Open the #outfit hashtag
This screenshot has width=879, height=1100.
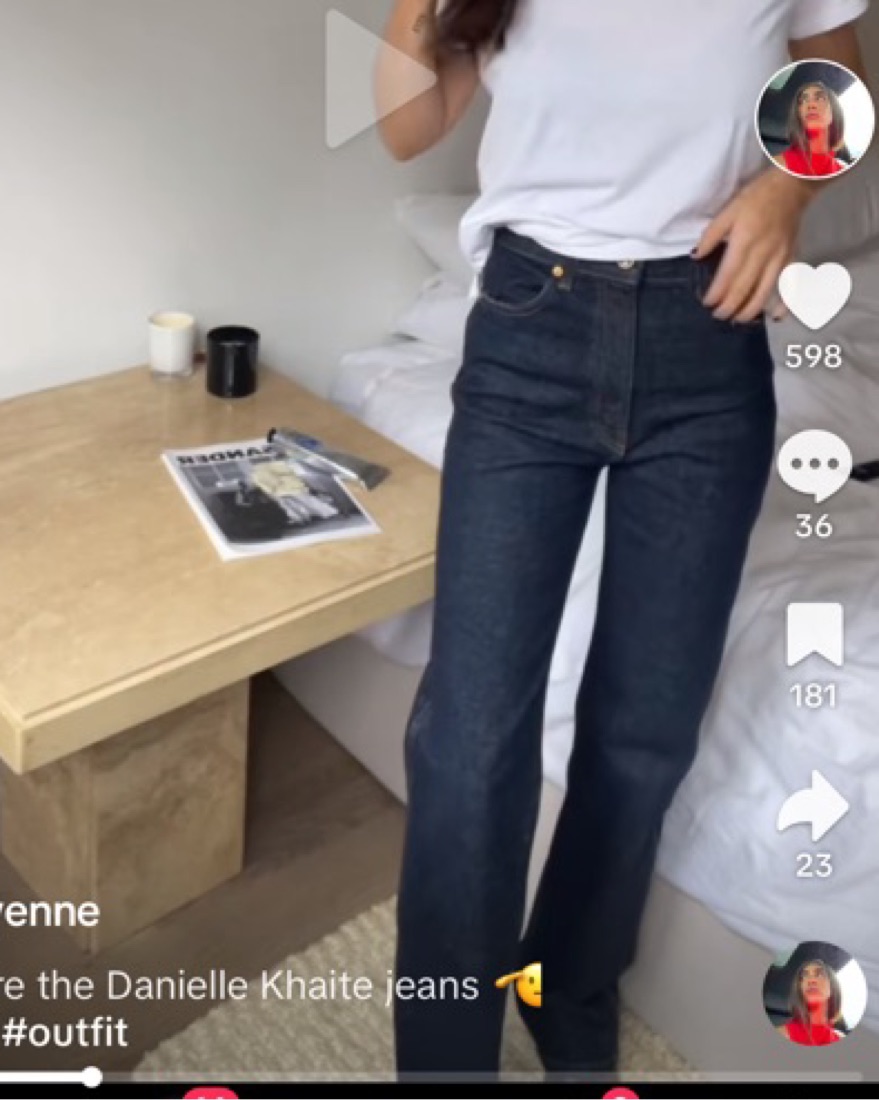66,1033
